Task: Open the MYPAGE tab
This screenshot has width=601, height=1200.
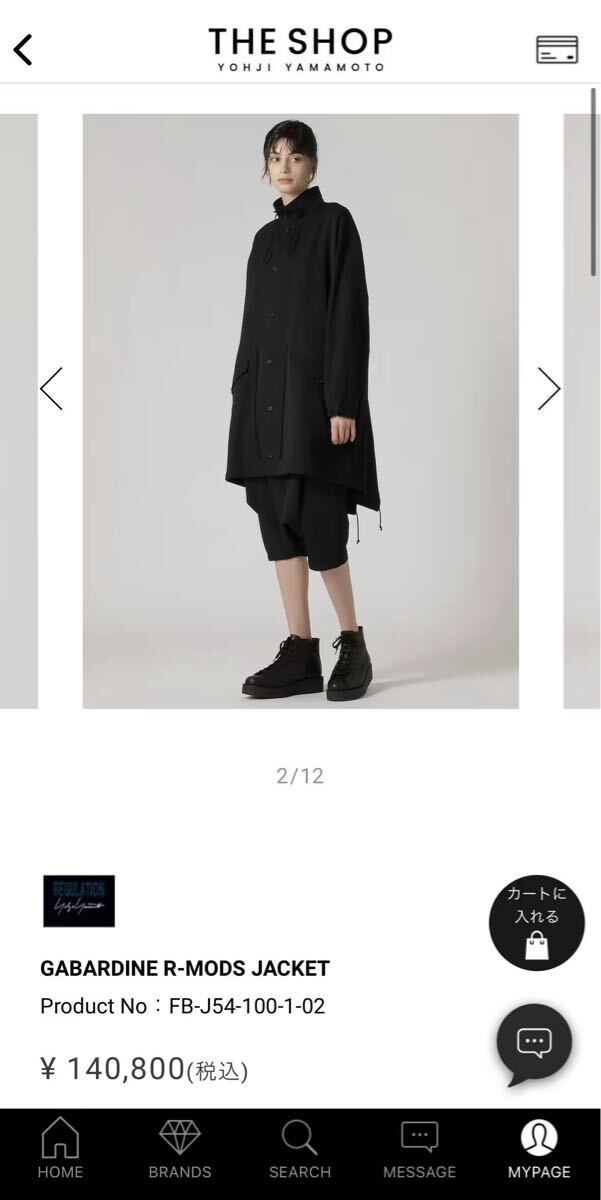Action: 539,1150
